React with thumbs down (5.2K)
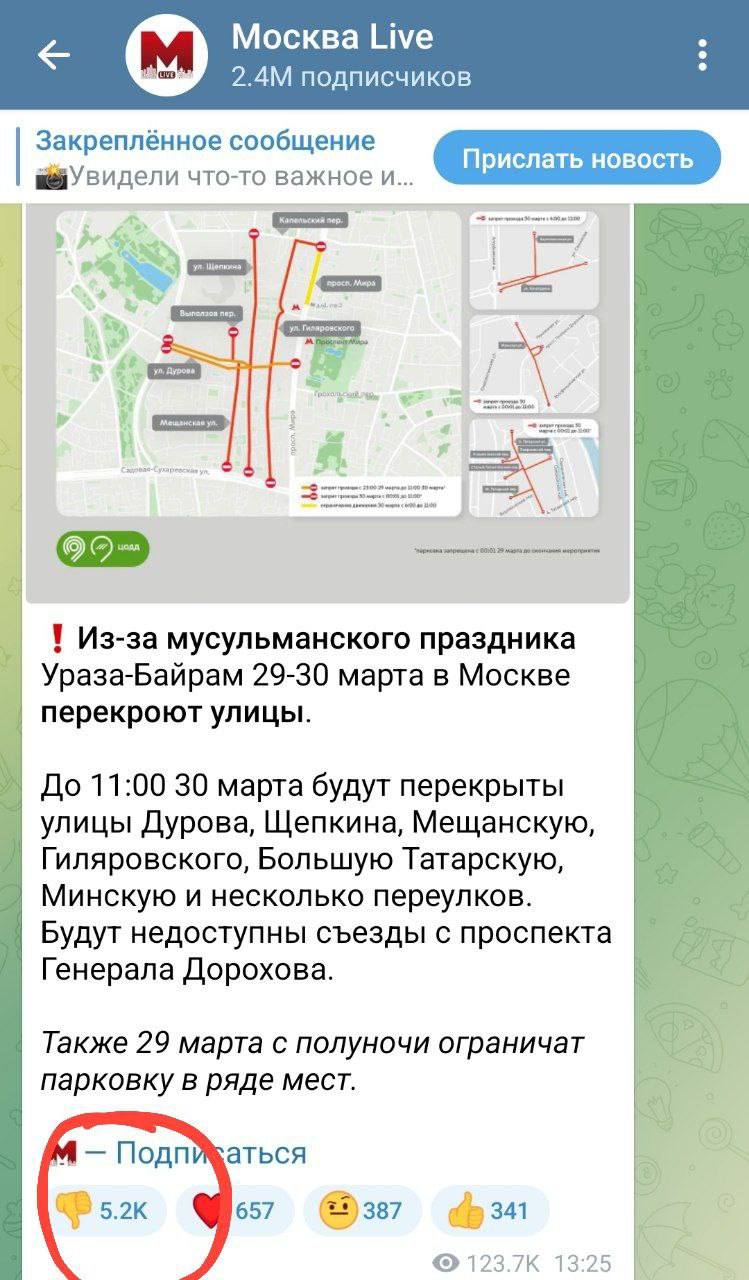 103,1211
